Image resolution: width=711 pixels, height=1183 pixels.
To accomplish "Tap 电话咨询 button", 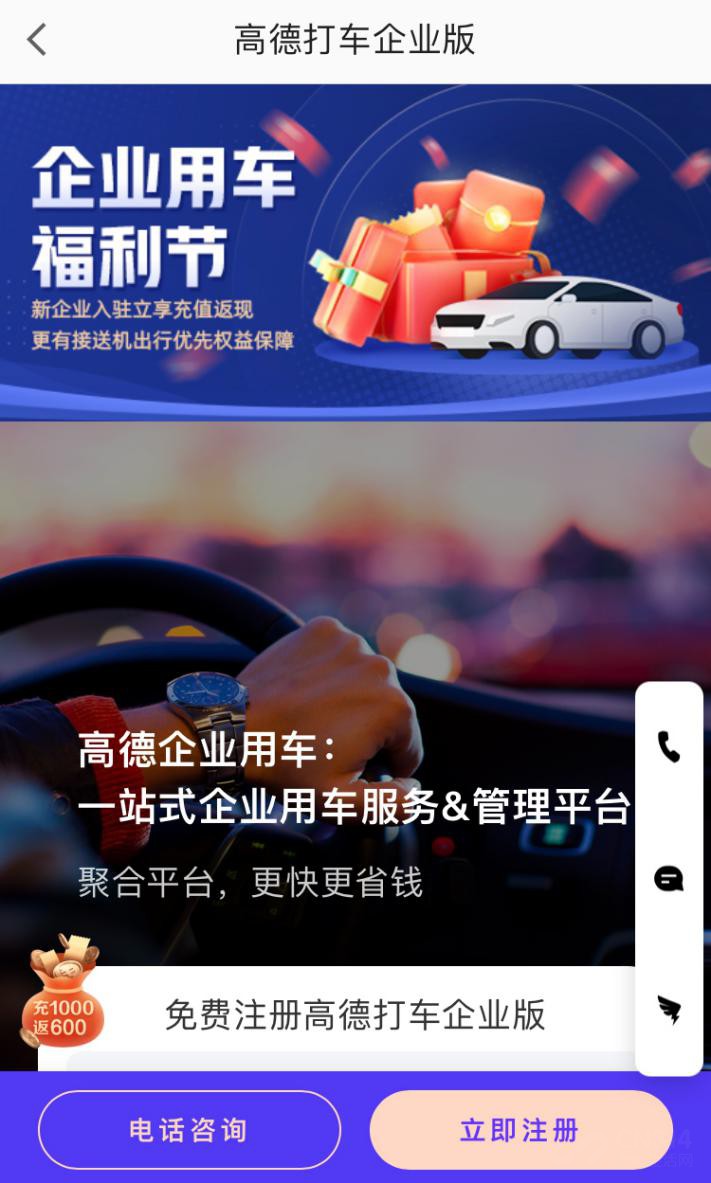I will point(189,1130).
